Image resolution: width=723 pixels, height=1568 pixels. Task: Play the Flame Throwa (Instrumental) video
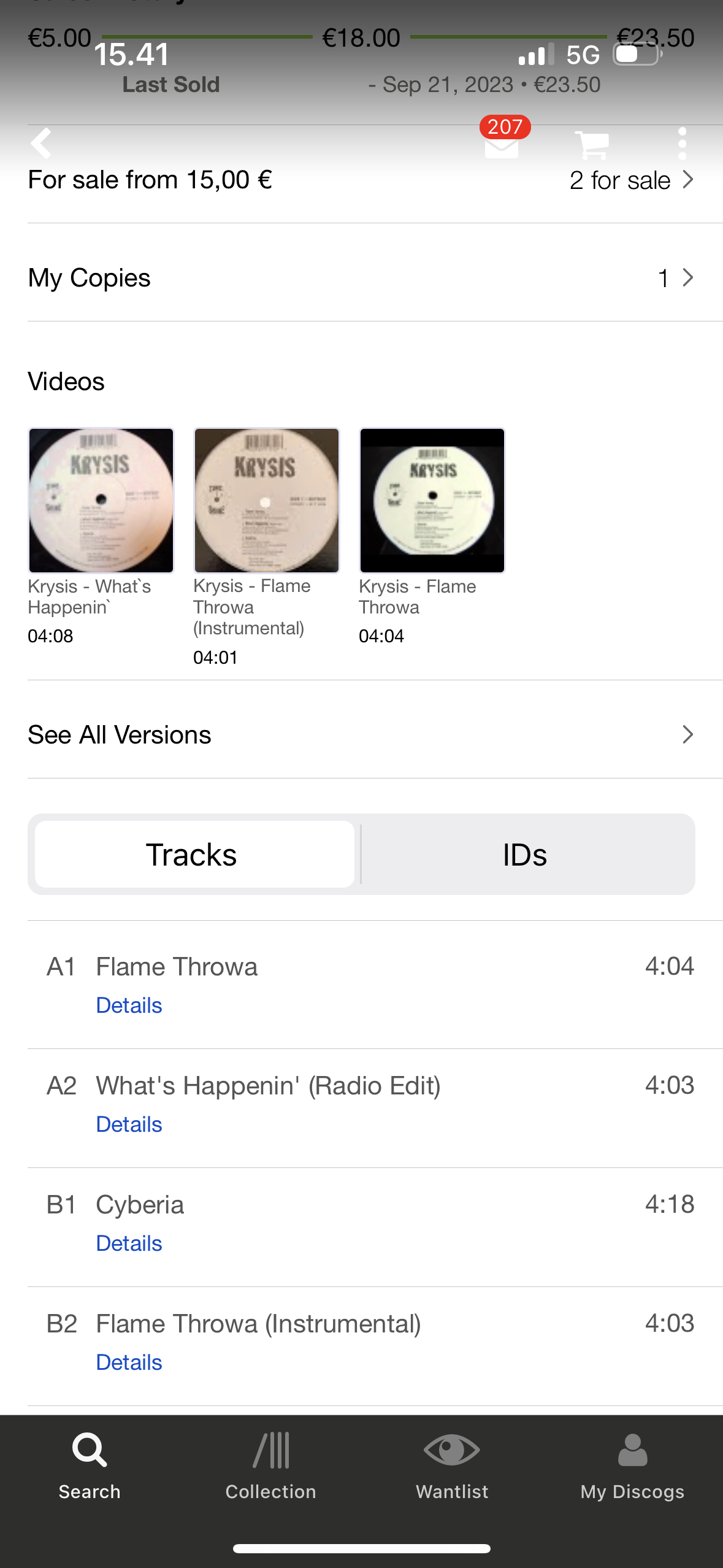click(x=267, y=500)
